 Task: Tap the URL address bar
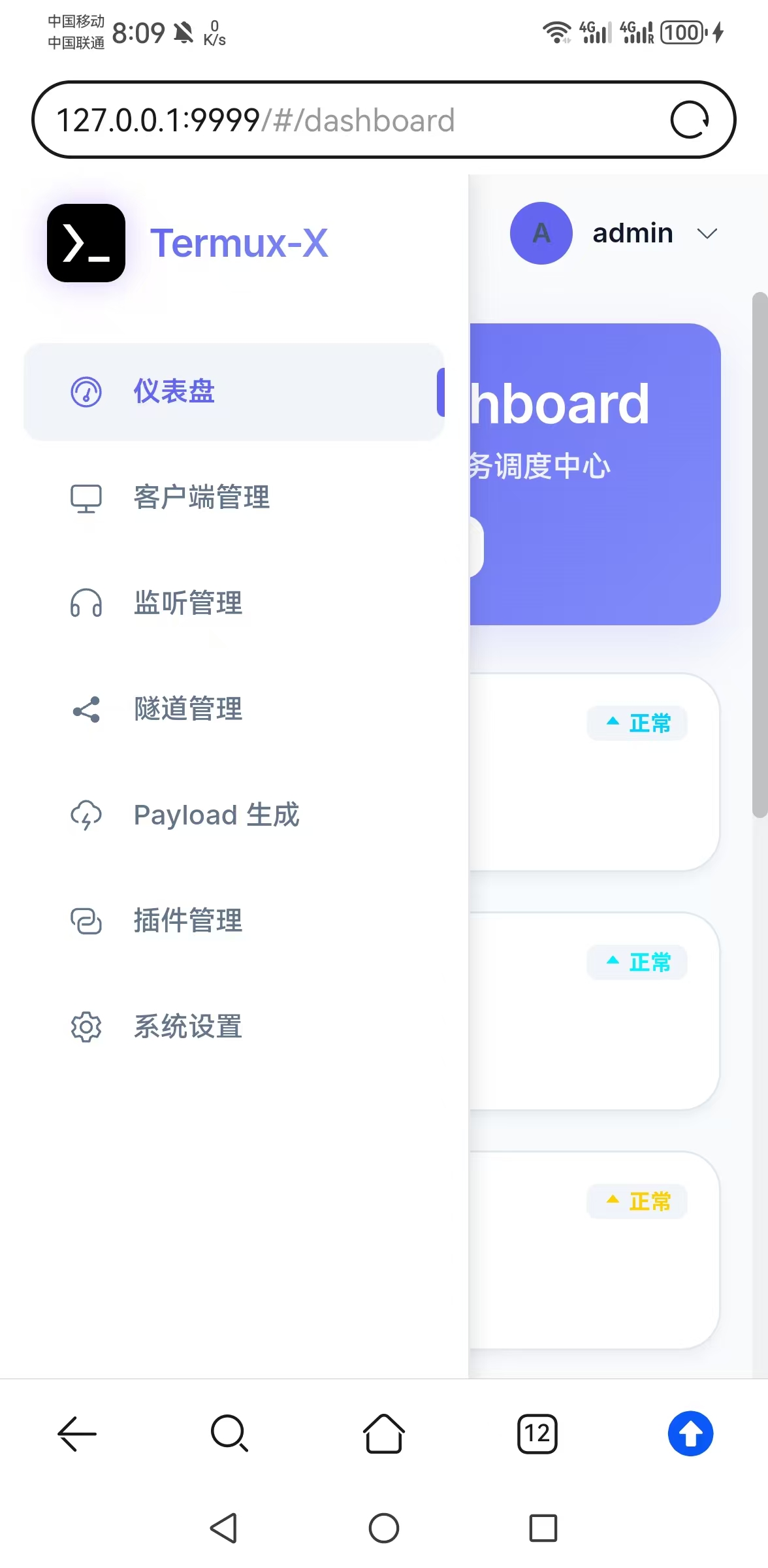pyautogui.click(x=327, y=120)
